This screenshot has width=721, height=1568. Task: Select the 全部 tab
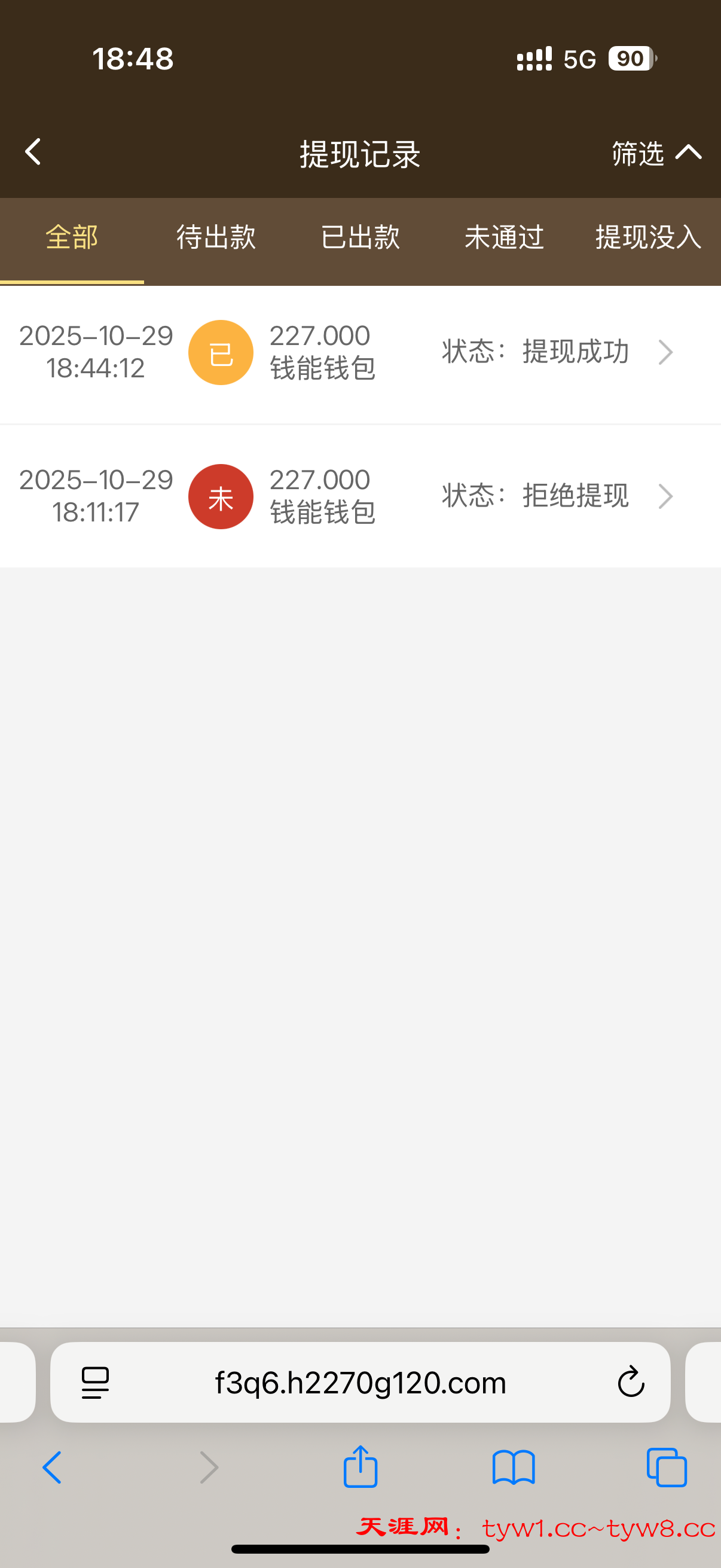72,237
